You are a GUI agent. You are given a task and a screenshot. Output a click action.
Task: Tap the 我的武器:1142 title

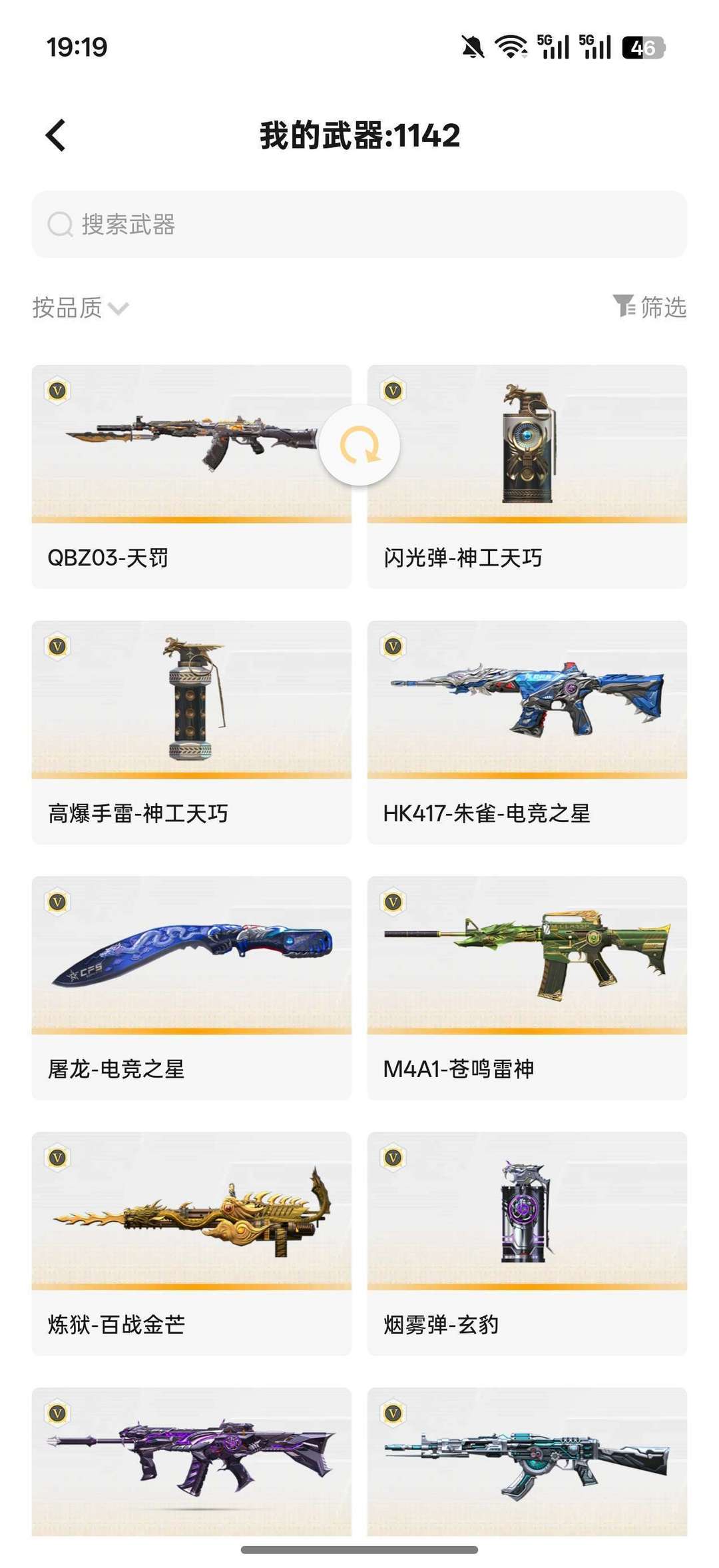pyautogui.click(x=359, y=135)
